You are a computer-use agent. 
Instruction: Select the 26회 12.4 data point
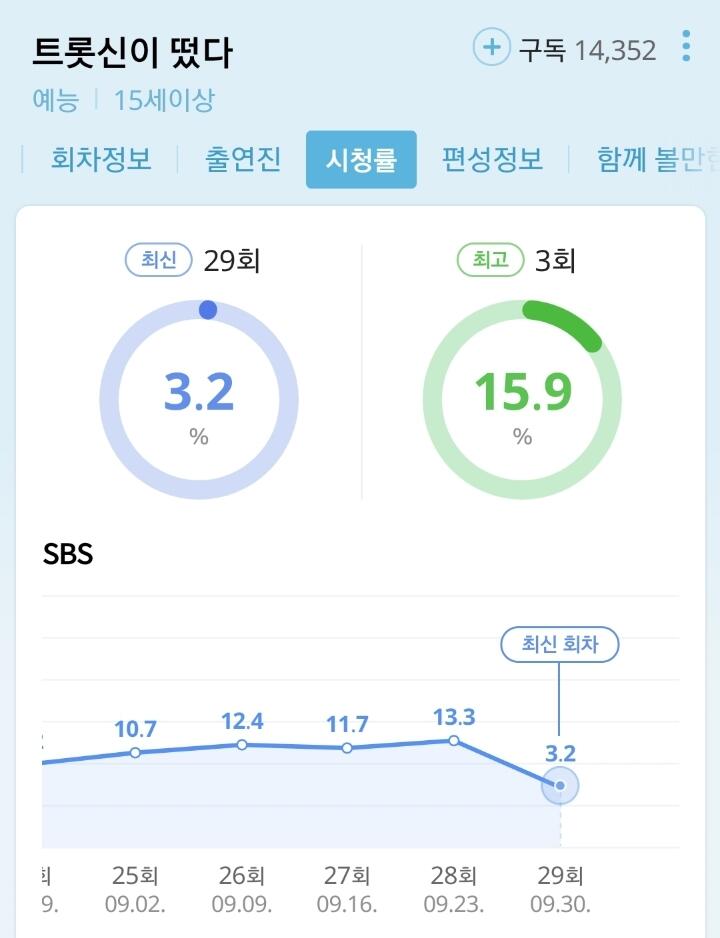242,745
